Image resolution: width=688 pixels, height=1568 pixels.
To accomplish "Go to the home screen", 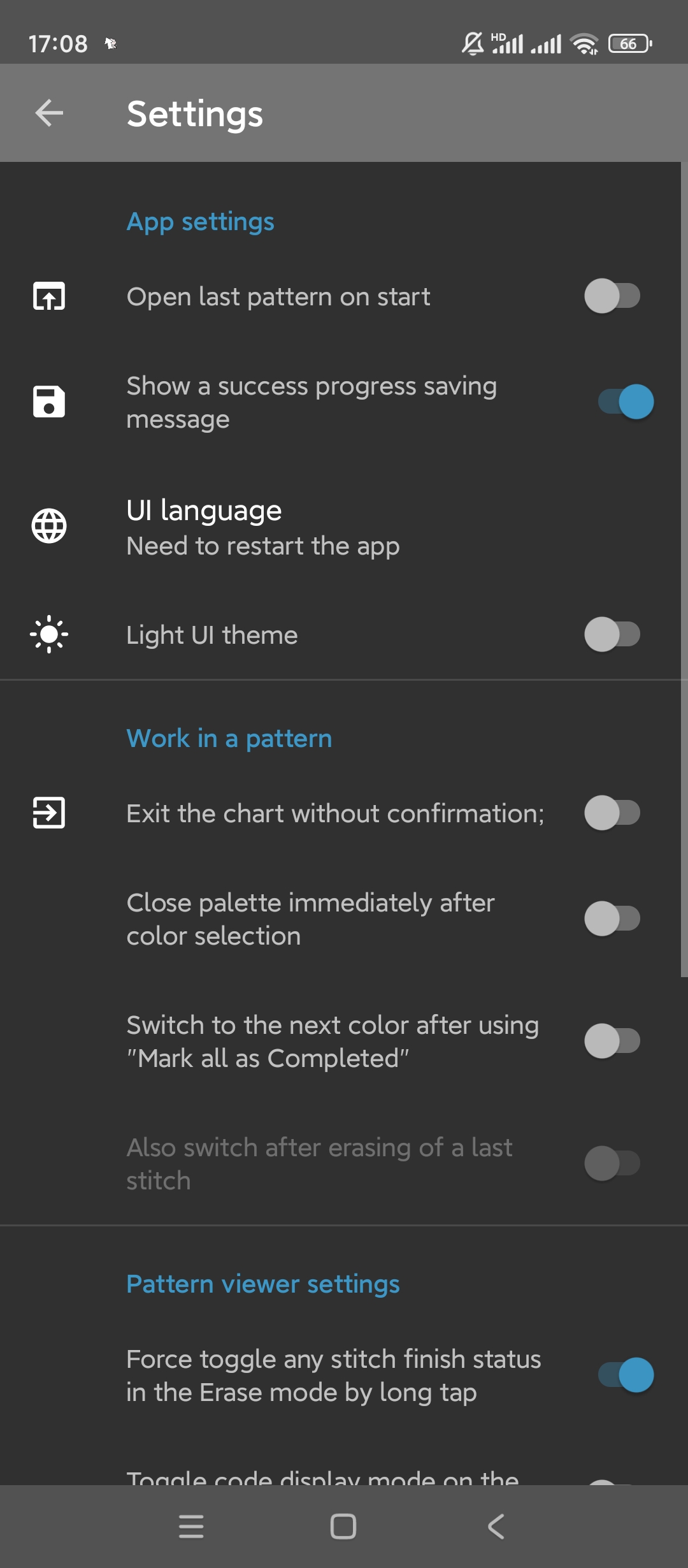I will point(343,1527).
